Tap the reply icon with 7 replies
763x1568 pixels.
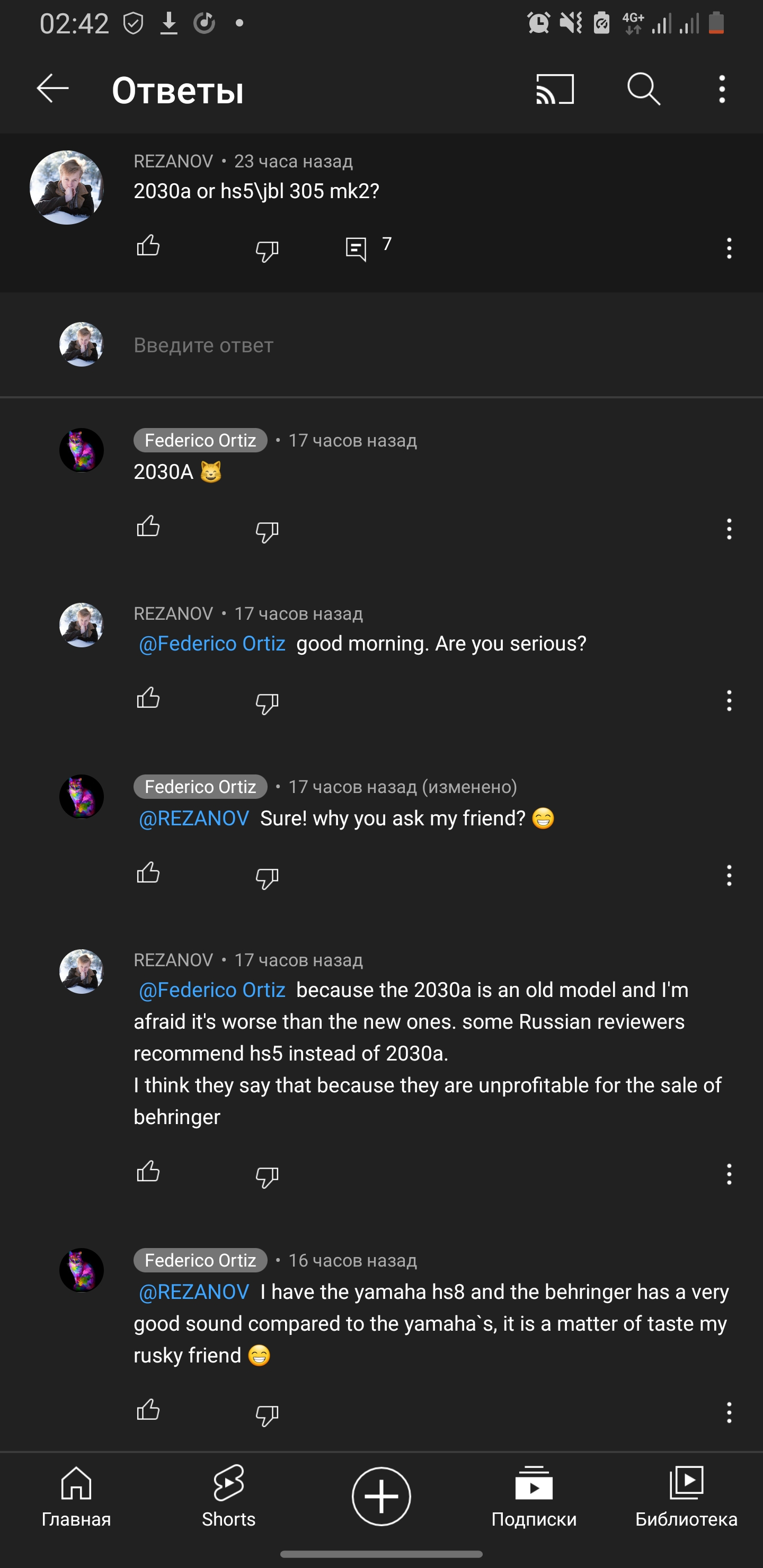pyautogui.click(x=356, y=248)
